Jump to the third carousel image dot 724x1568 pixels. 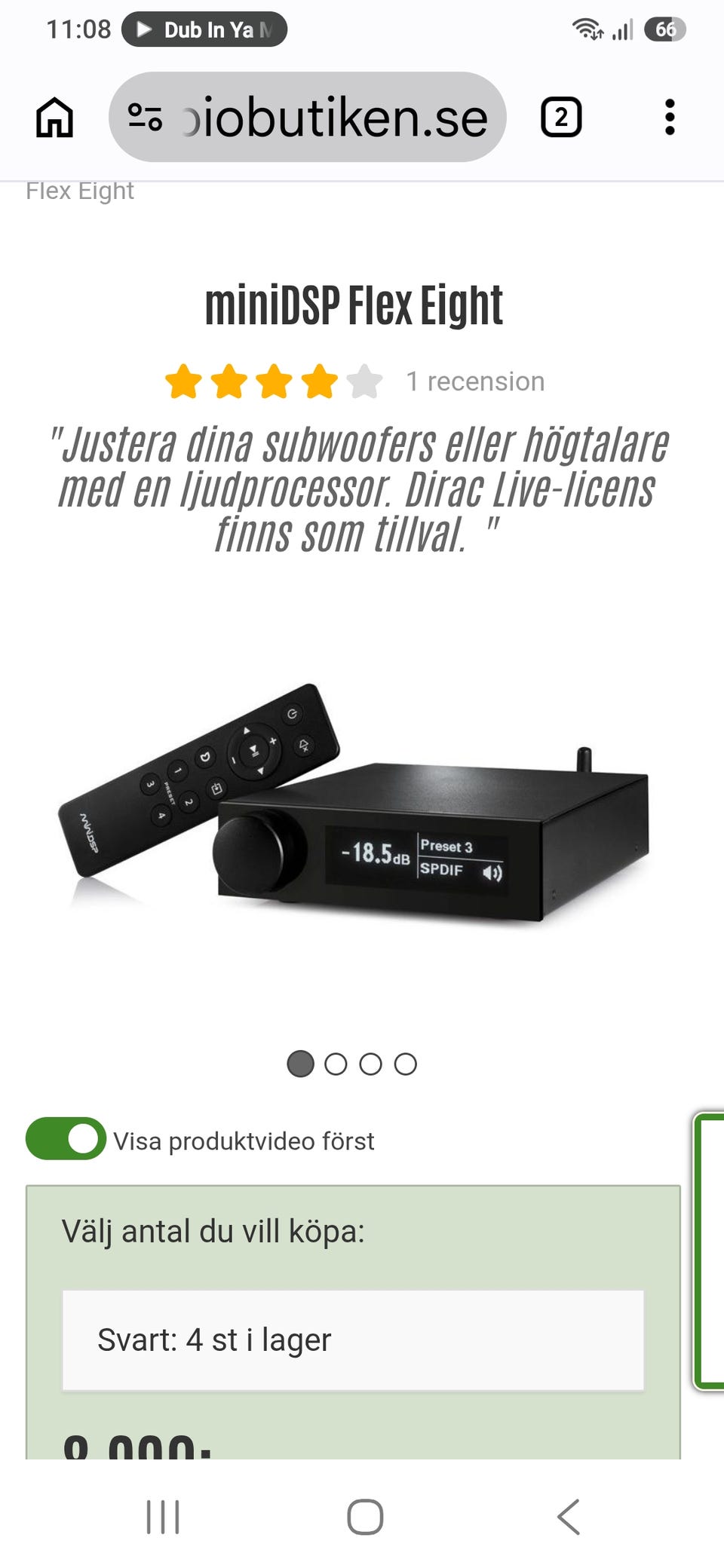[370, 1064]
